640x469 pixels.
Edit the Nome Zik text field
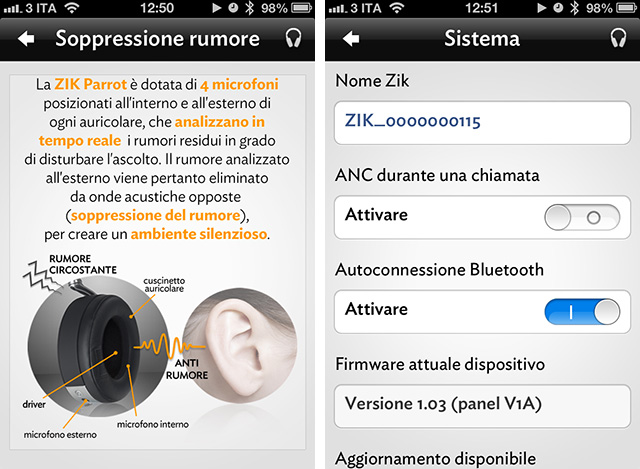(482, 122)
